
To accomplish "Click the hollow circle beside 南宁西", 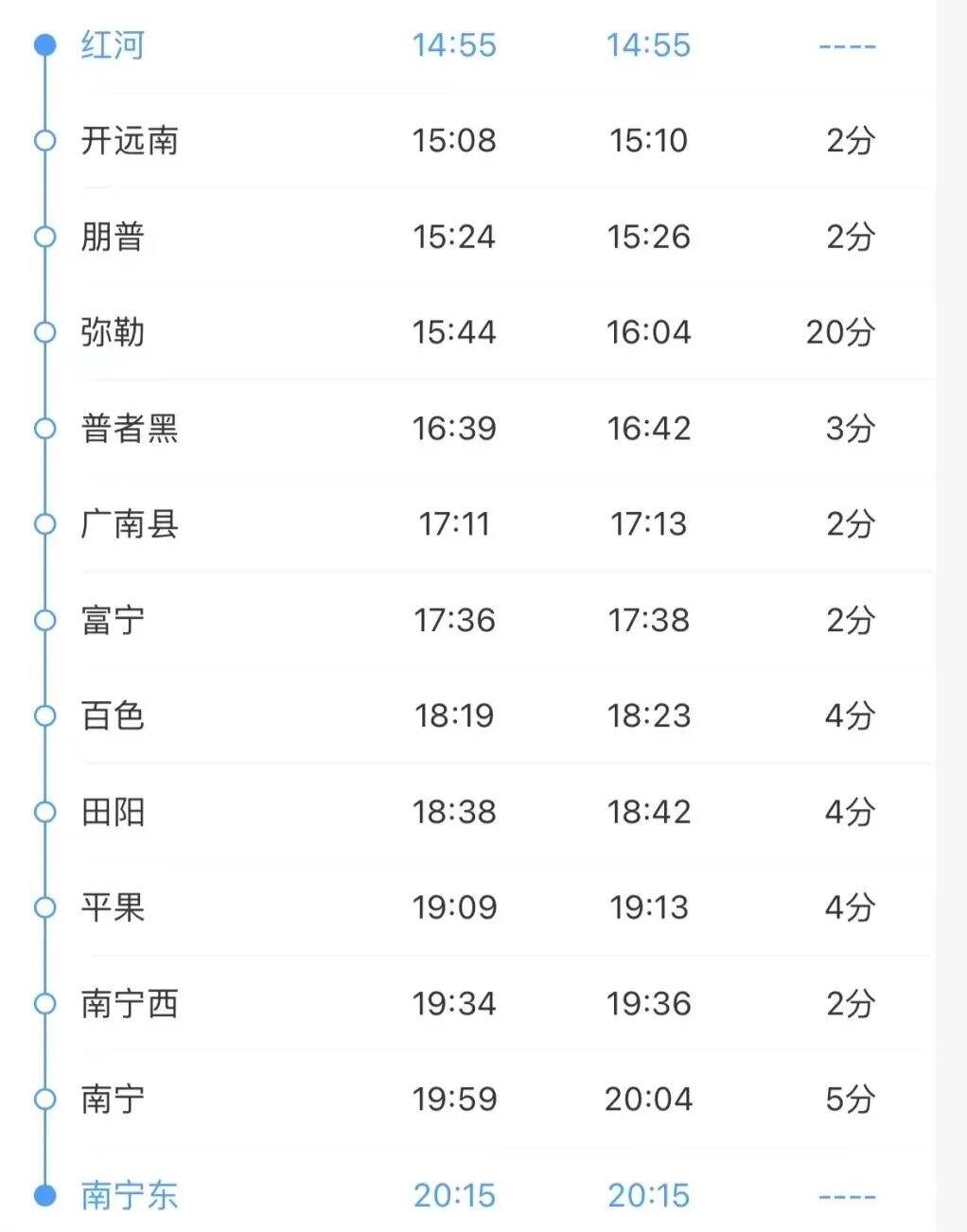I will pos(43,1003).
